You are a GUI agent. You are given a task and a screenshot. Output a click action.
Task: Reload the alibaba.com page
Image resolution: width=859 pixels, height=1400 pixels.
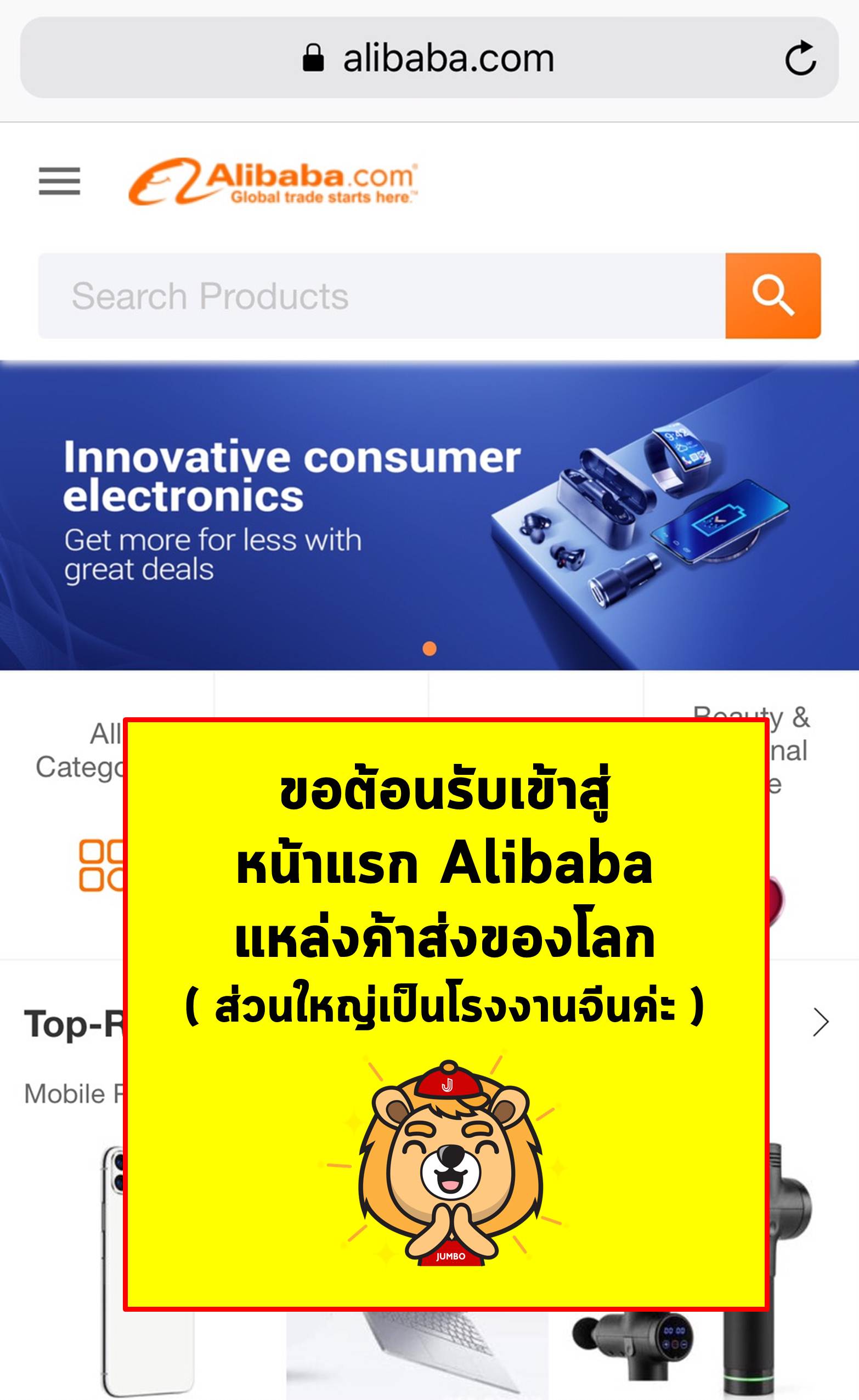point(800,58)
